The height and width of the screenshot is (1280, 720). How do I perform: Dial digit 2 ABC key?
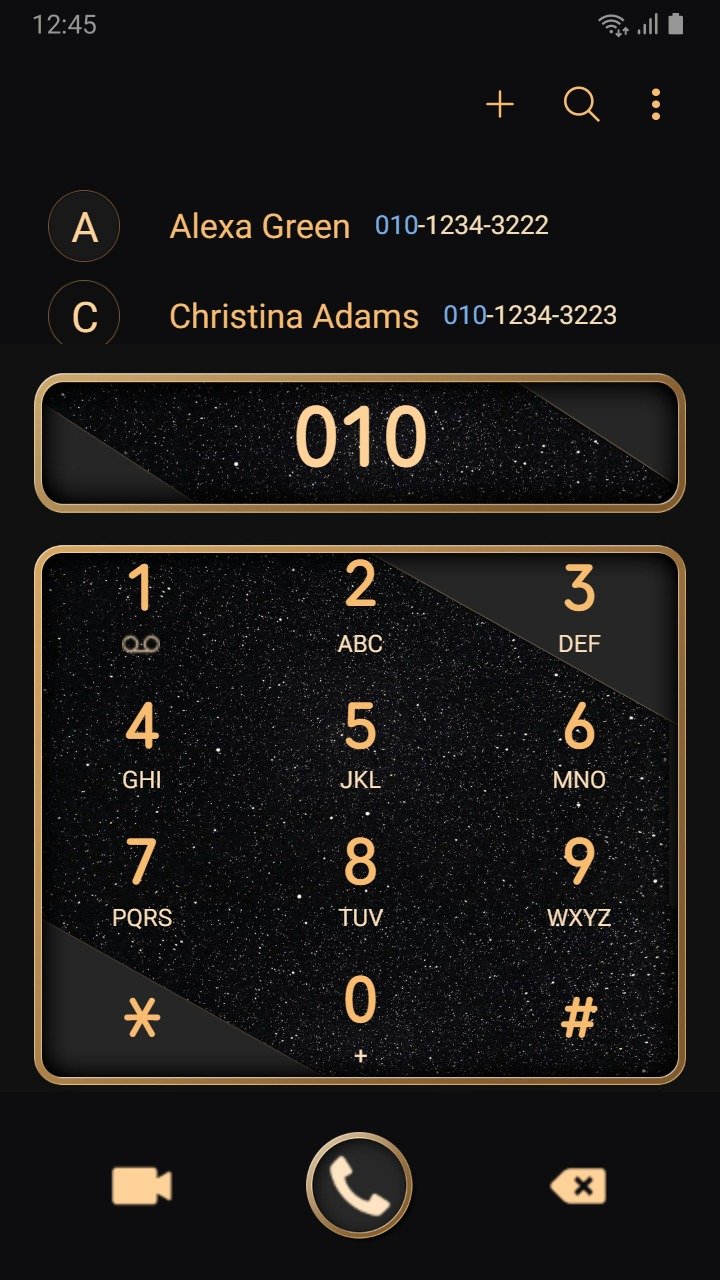pos(360,606)
